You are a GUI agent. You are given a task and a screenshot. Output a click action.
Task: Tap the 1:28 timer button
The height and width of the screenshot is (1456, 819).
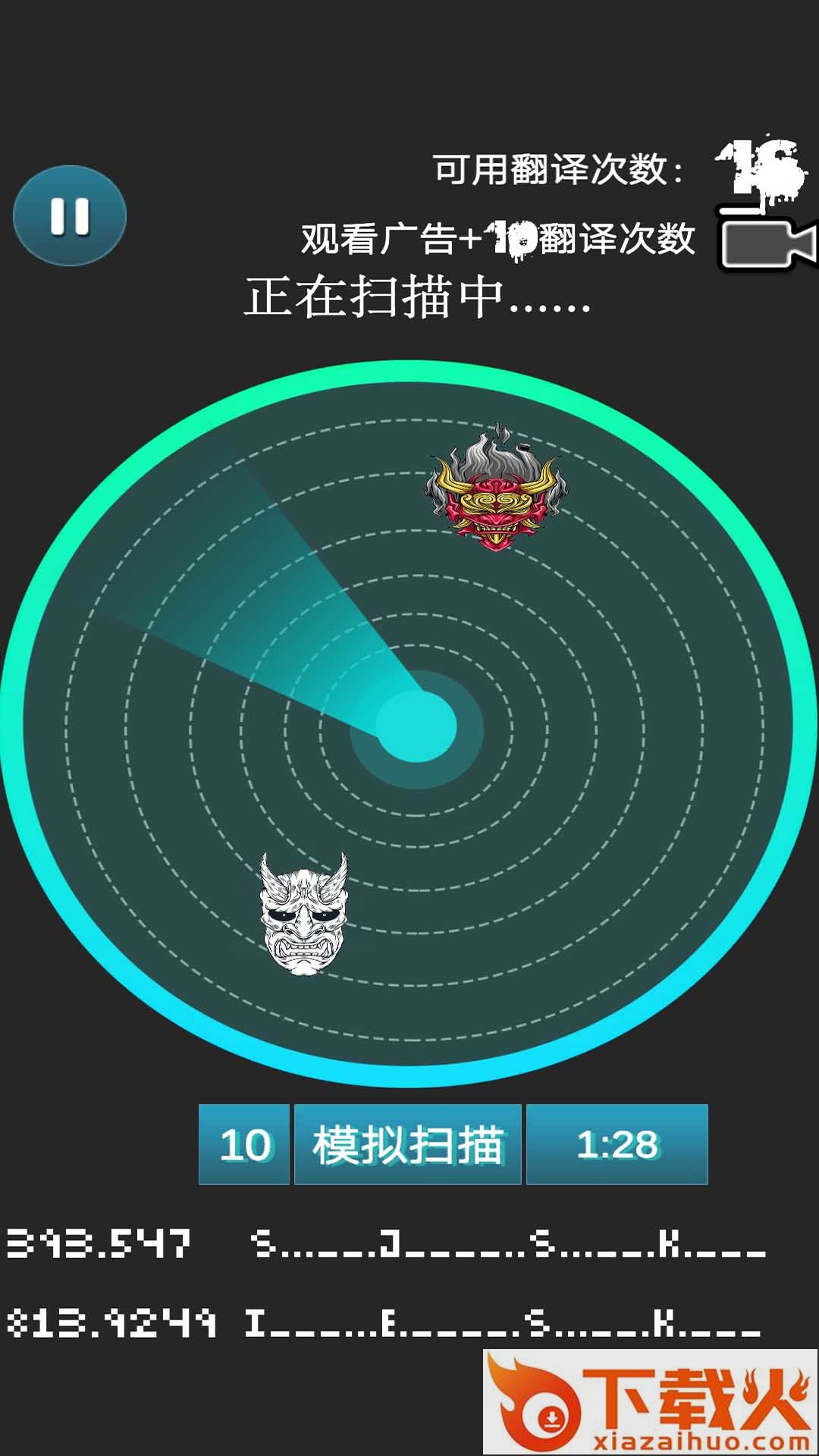(x=617, y=1144)
